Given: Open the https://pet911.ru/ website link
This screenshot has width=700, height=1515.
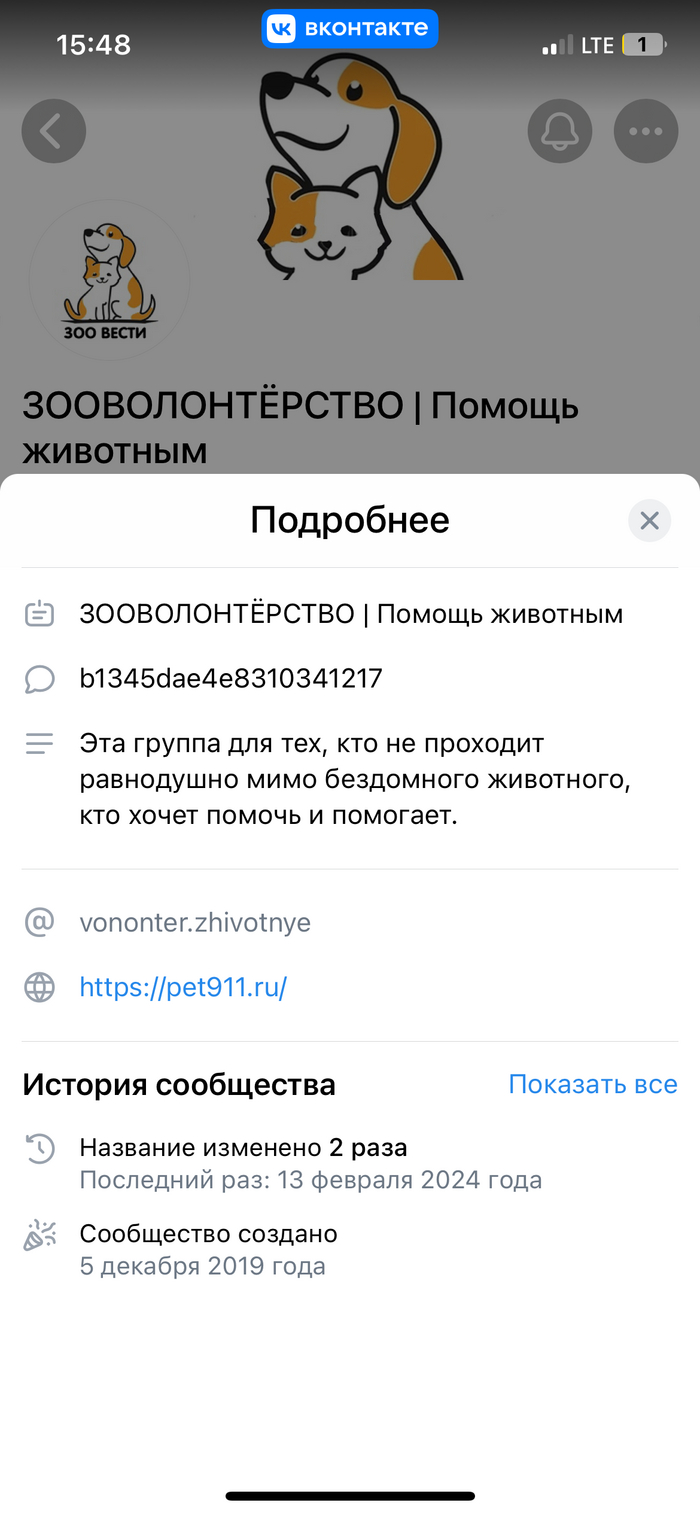Looking at the screenshot, I should coord(183,987).
